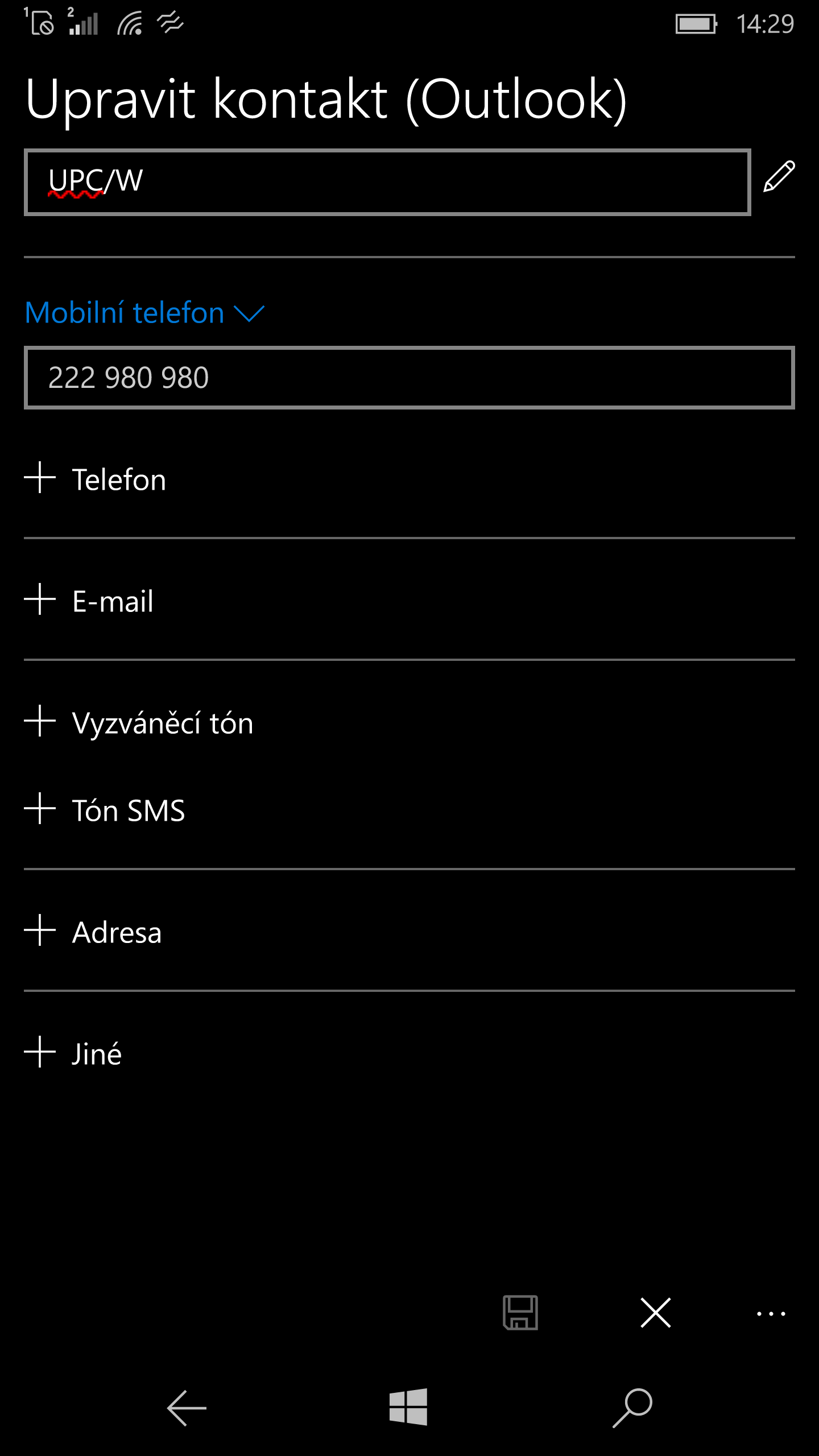819x1456 pixels.
Task: Check the battery indicator in the status bar
Action: (695, 24)
